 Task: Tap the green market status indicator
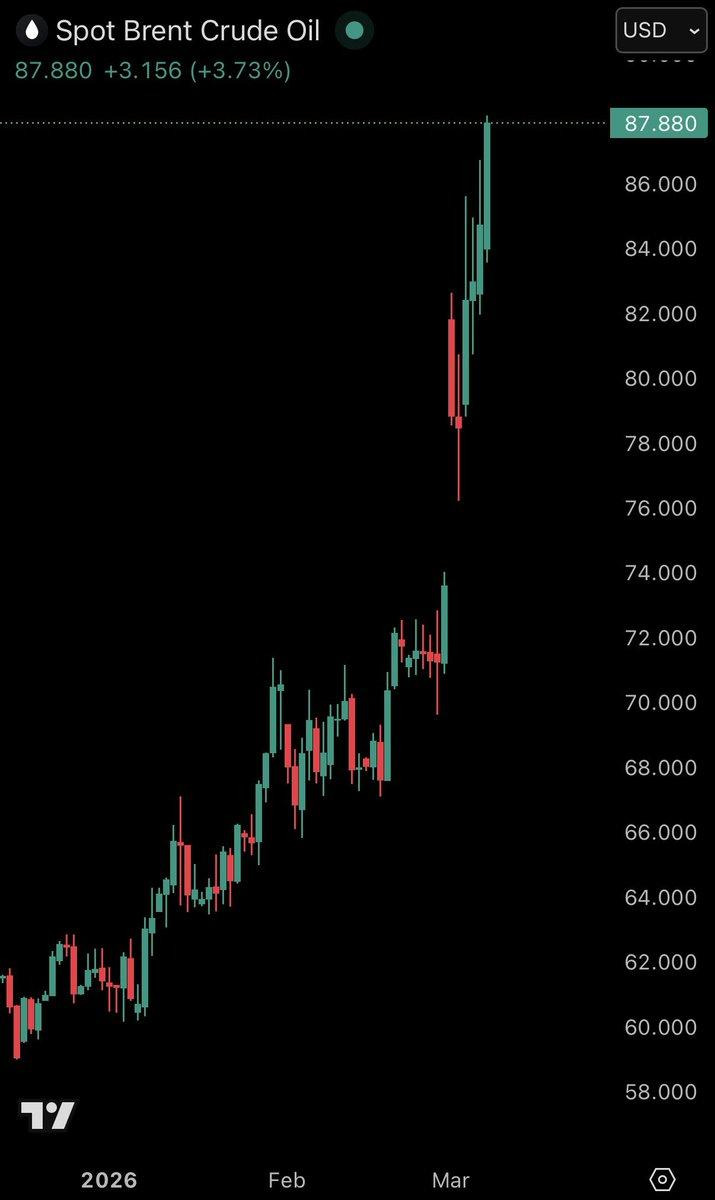(x=354, y=31)
